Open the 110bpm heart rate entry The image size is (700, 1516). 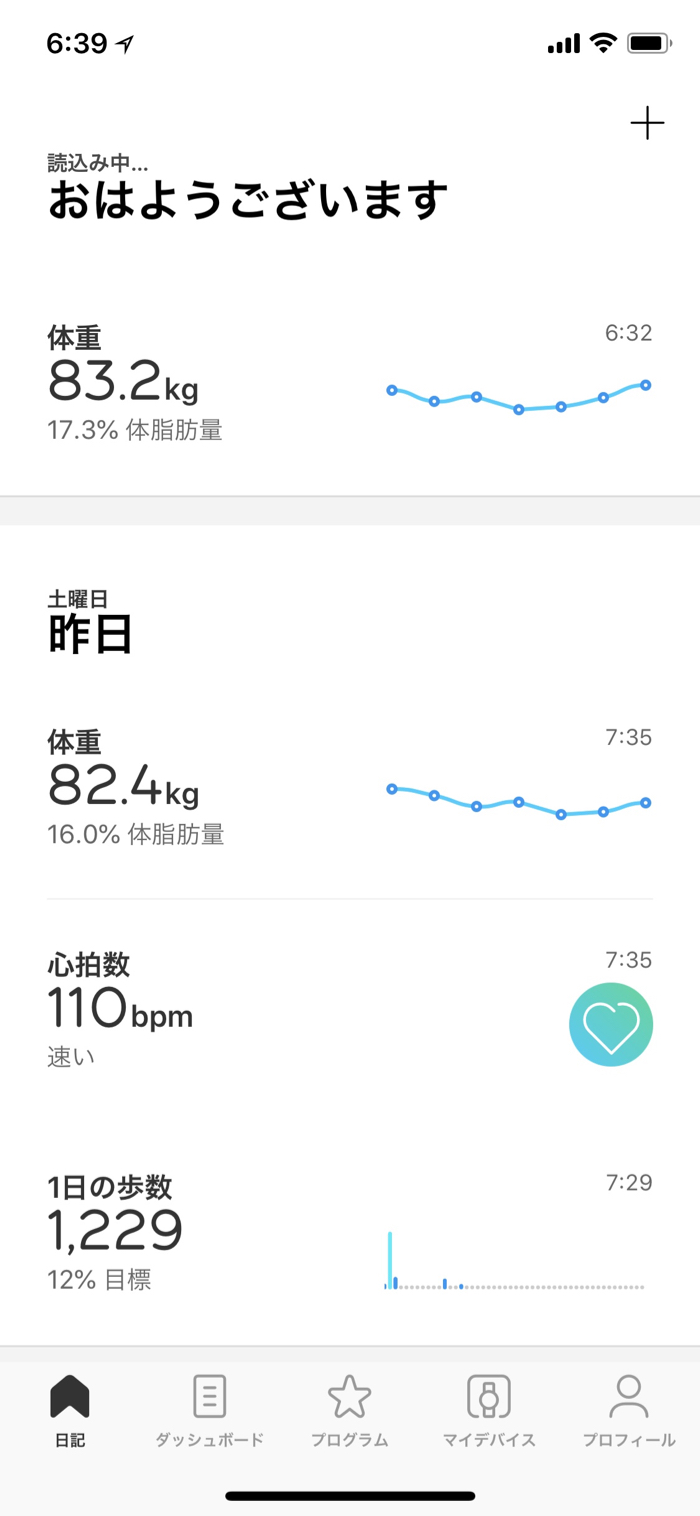click(x=350, y=1010)
